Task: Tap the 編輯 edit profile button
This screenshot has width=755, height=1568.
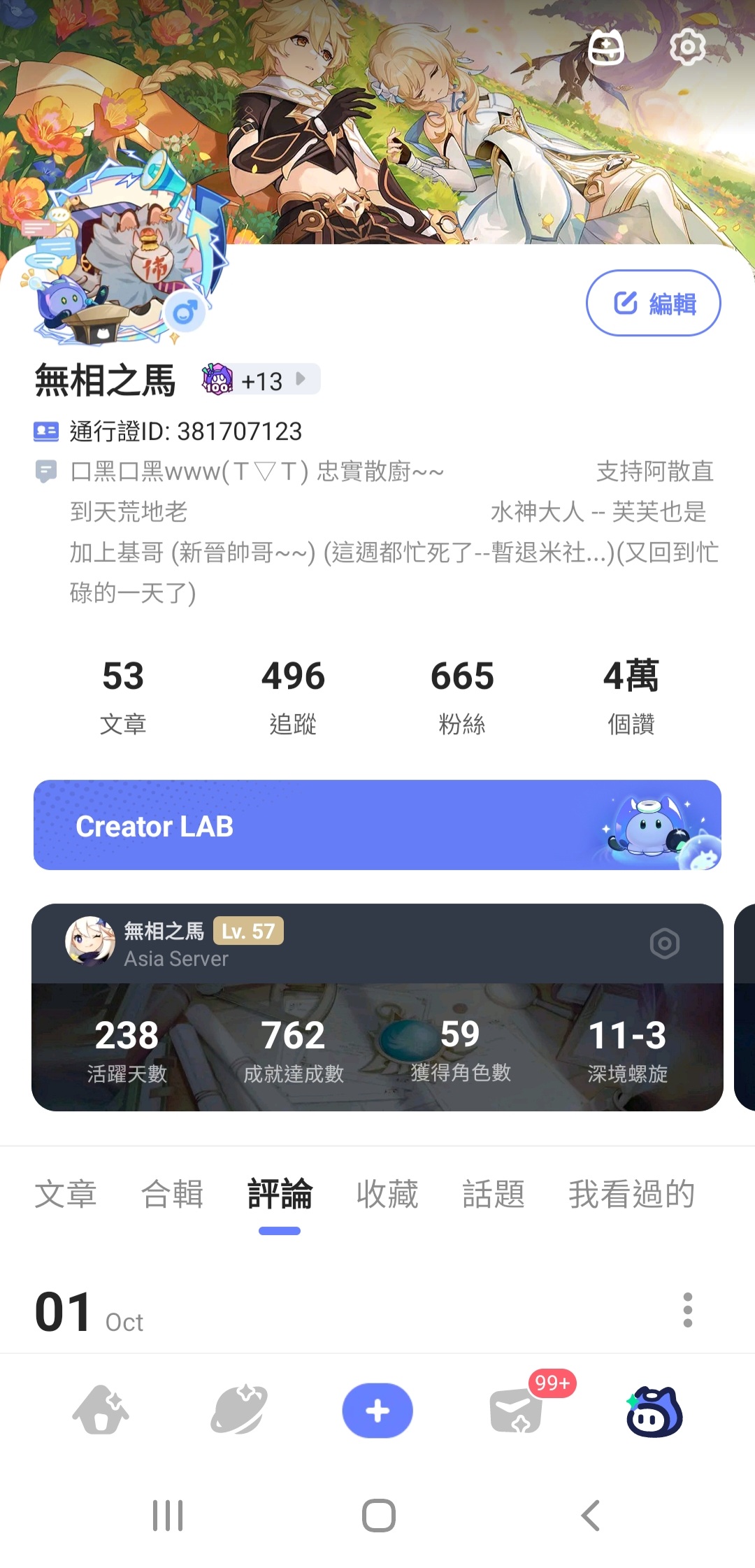Action: [x=653, y=304]
